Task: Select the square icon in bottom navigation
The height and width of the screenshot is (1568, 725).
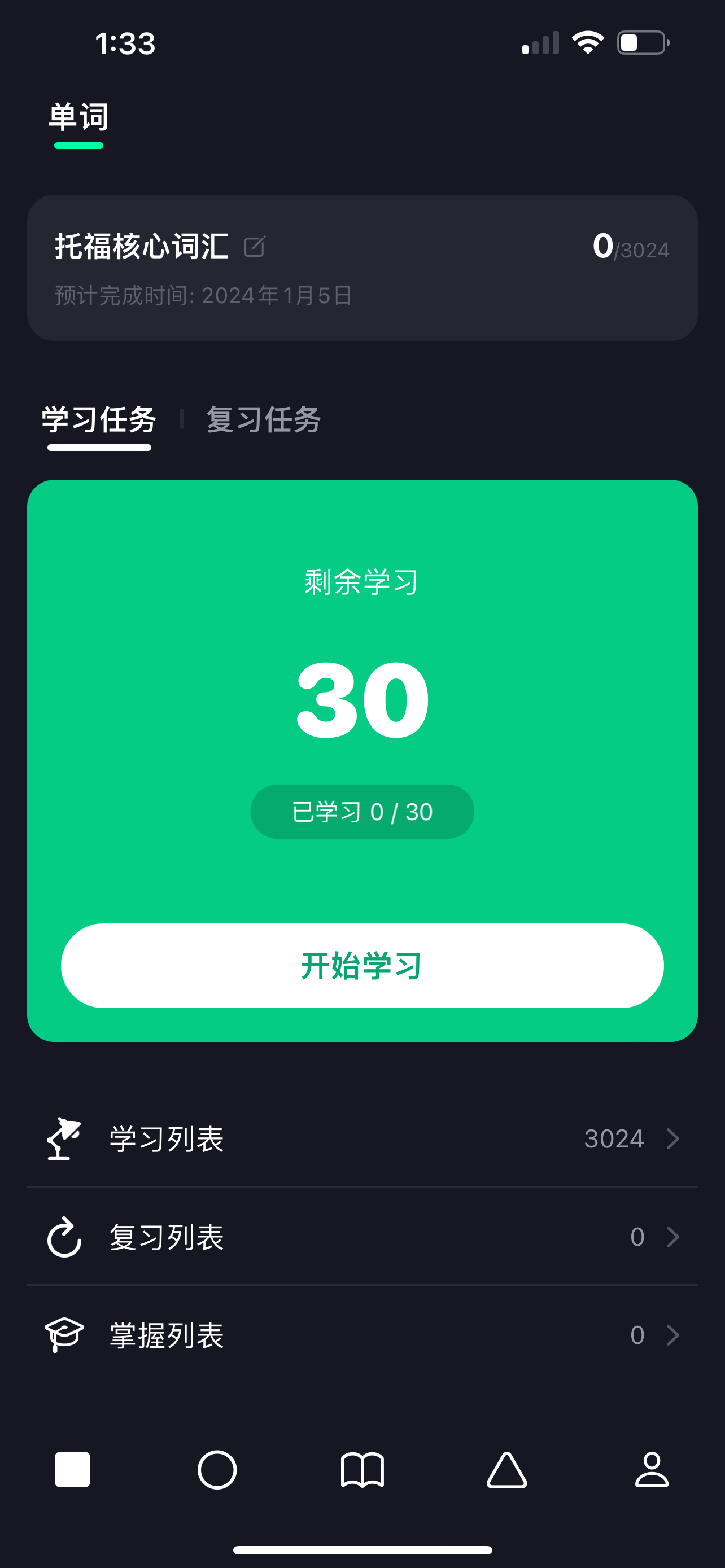Action: point(72,1469)
